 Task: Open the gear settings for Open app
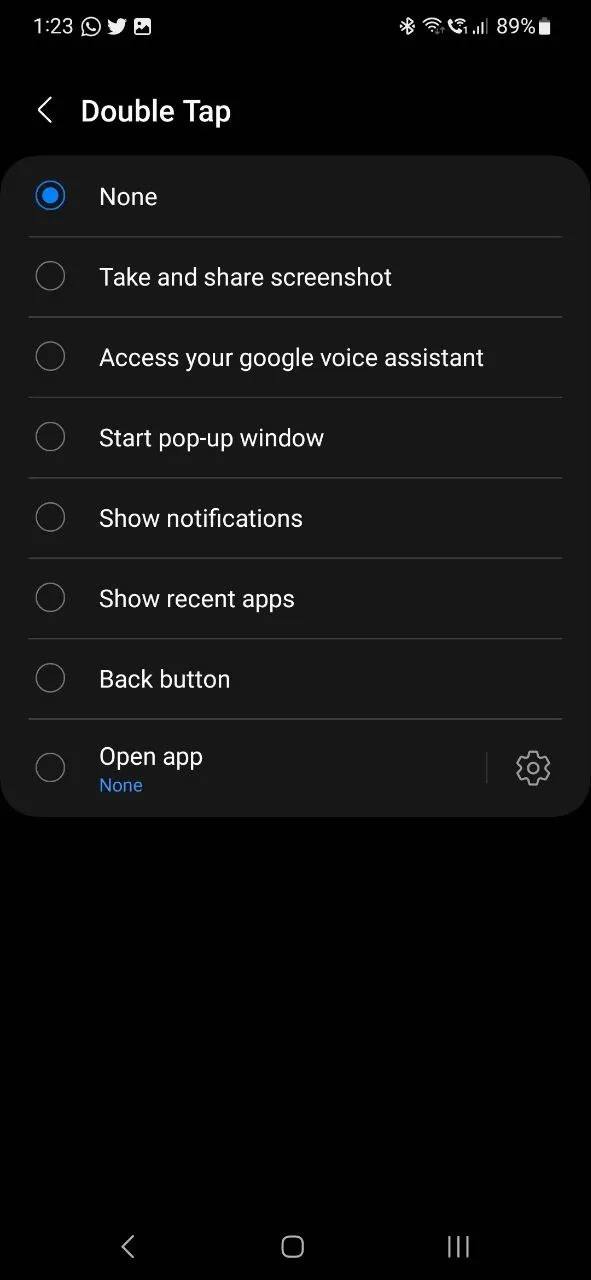tap(533, 768)
